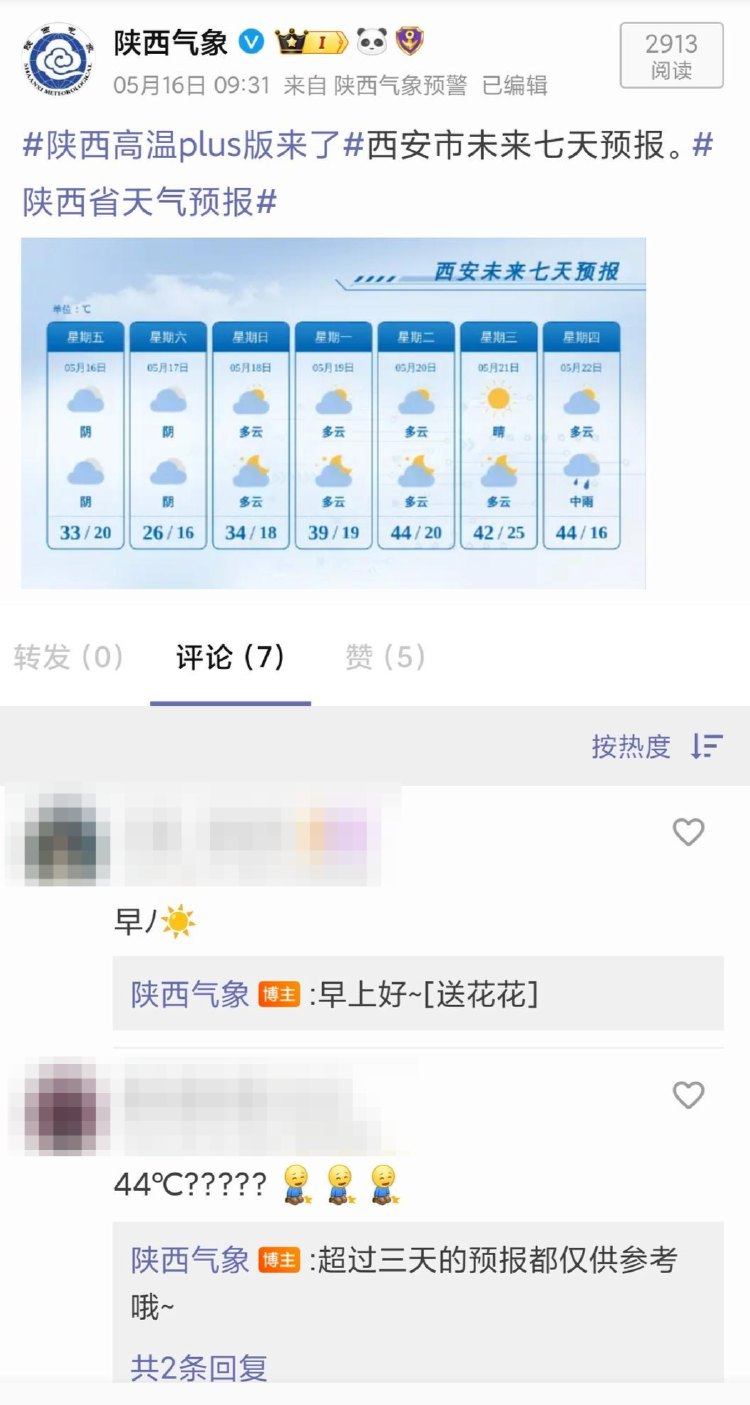This screenshot has height=1405, width=750.
Task: Open 陕西气象 name in 早上好 reply
Action: point(190,994)
